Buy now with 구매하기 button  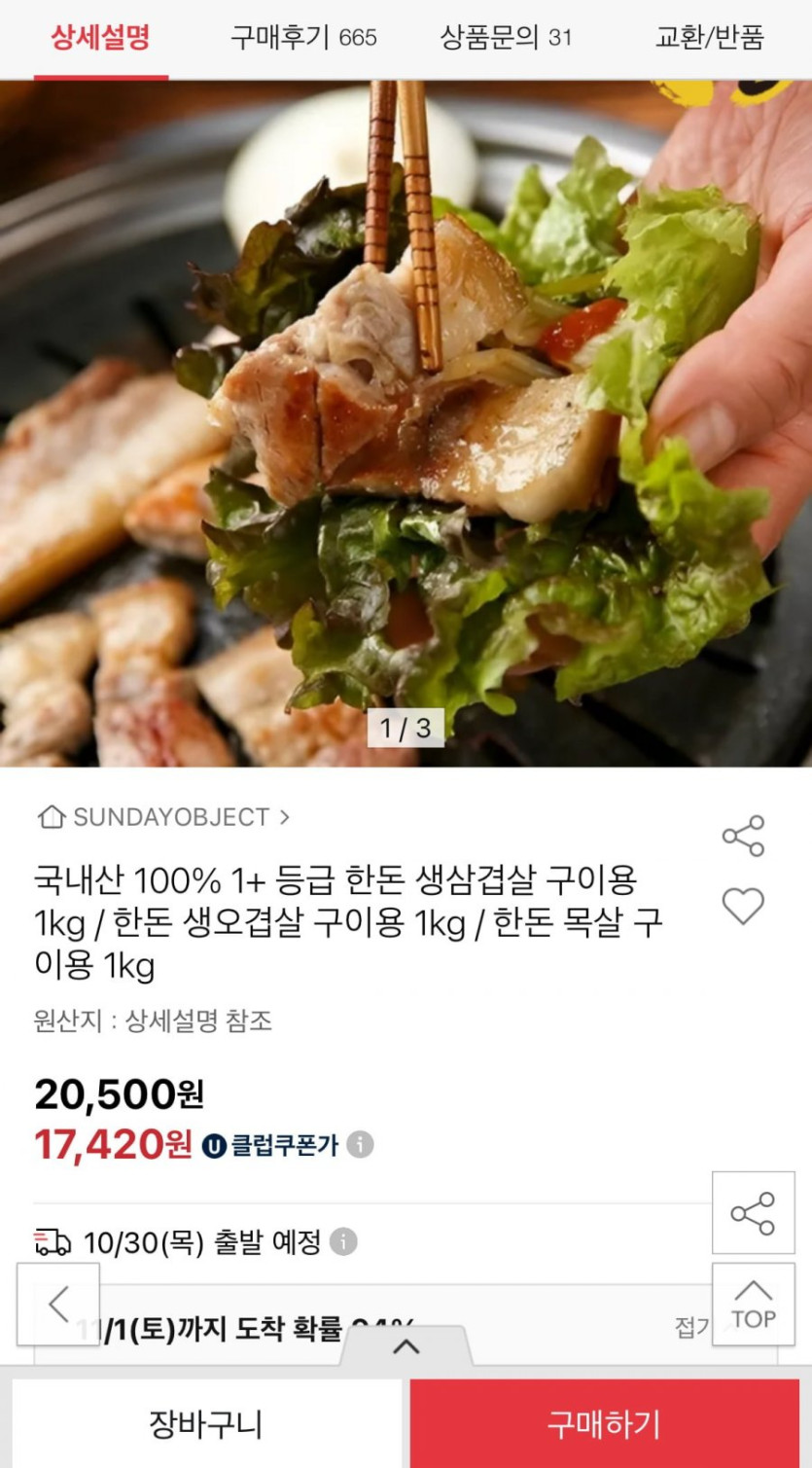[604, 1424]
